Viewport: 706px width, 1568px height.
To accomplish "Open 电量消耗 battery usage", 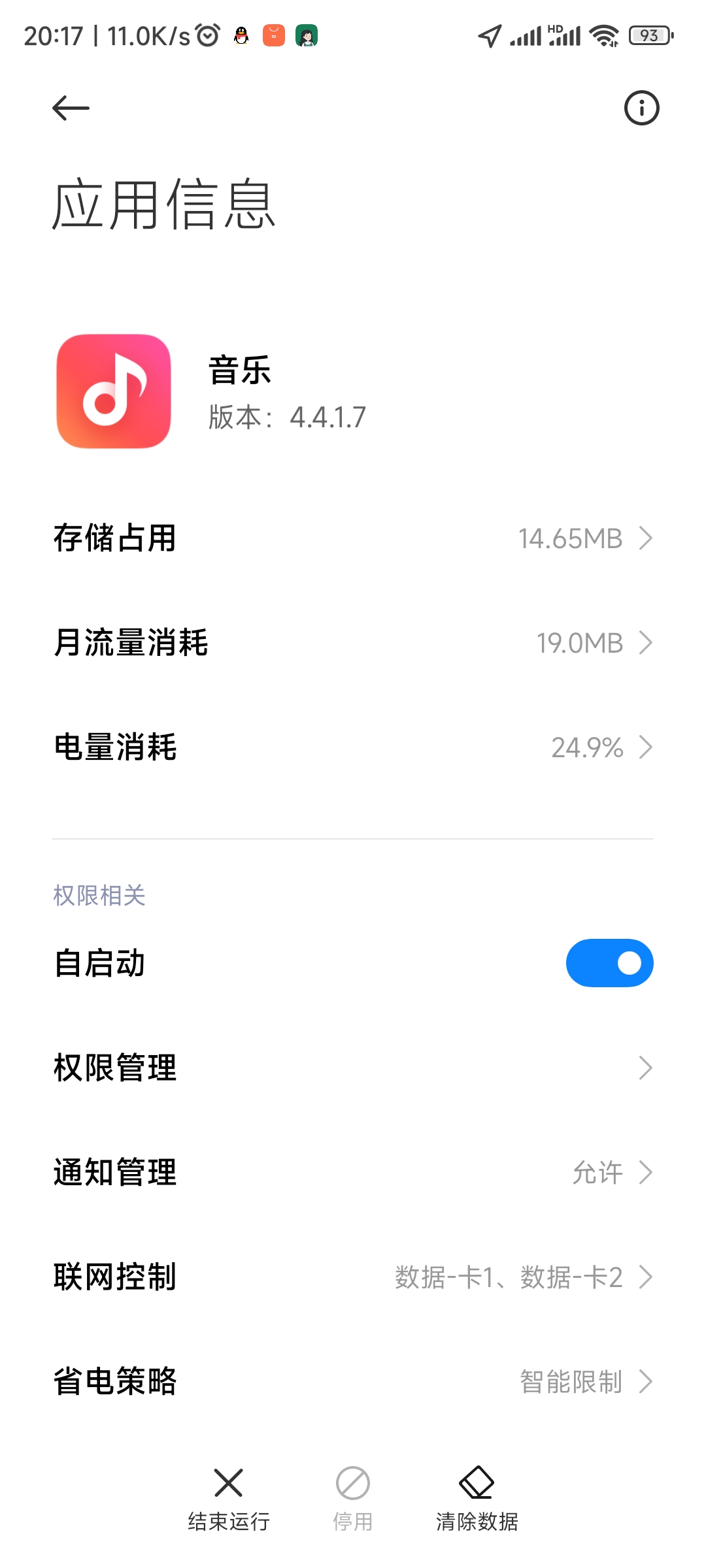I will (353, 747).
